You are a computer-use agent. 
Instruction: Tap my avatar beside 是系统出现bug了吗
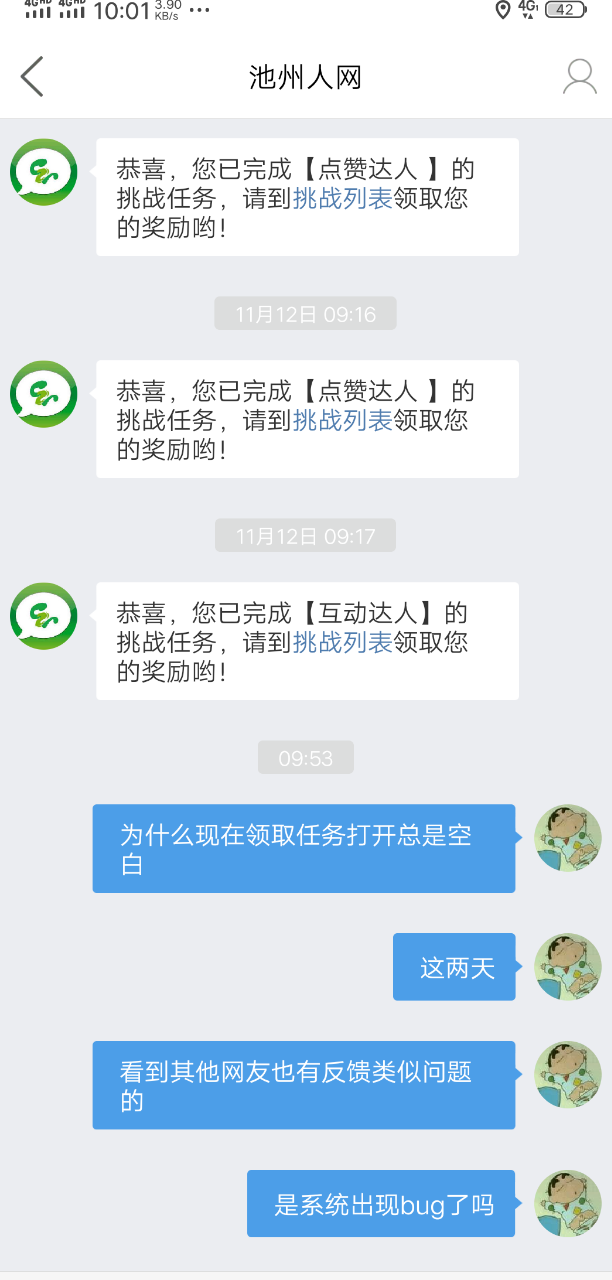click(x=568, y=1204)
